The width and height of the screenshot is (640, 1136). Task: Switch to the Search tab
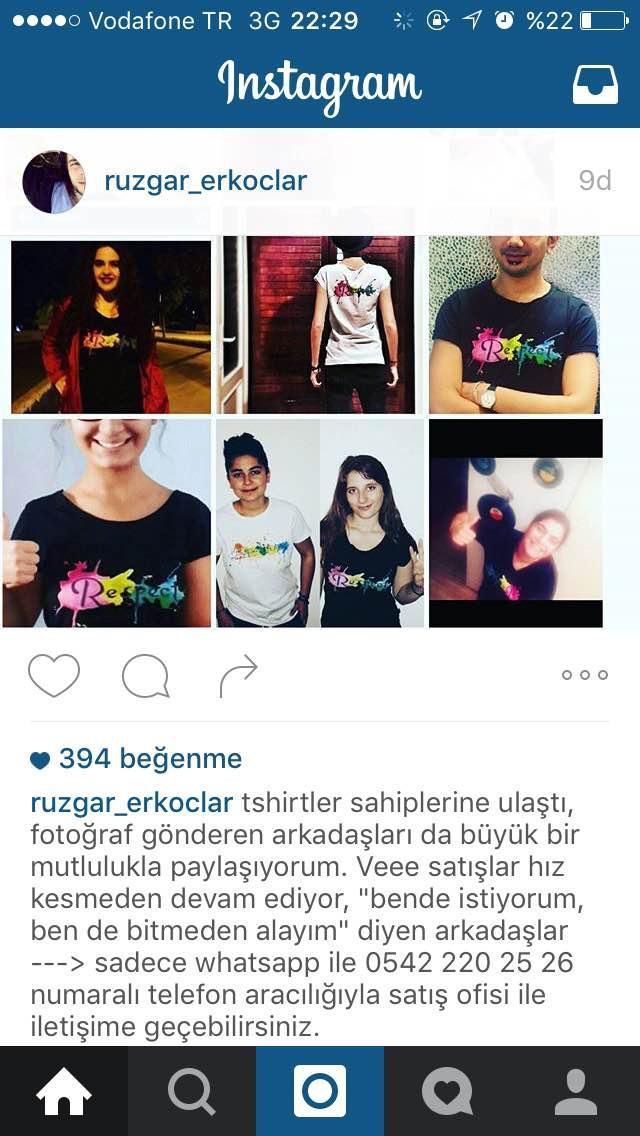click(x=192, y=1091)
